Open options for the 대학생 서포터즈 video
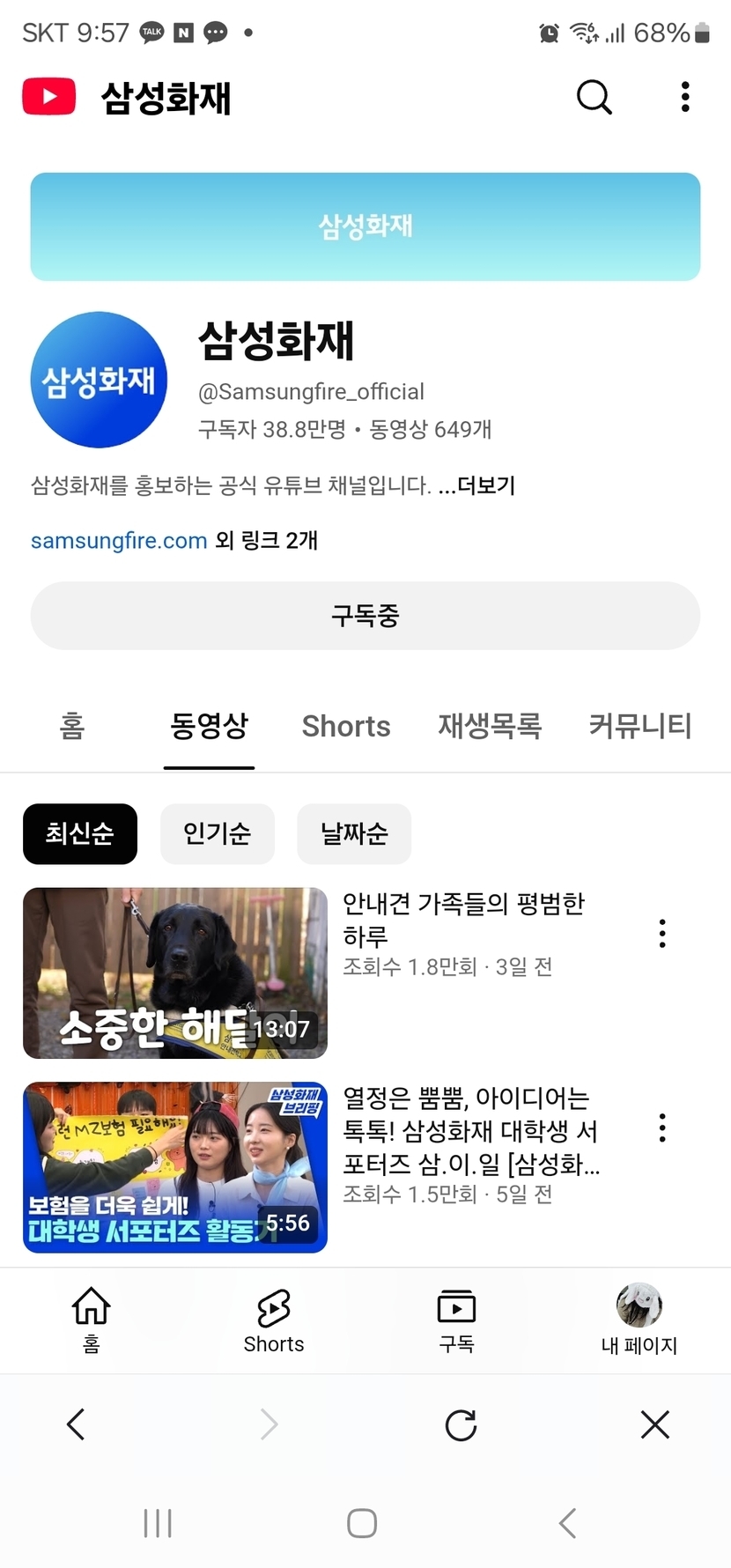Image resolution: width=731 pixels, height=1568 pixels. coord(662,1128)
